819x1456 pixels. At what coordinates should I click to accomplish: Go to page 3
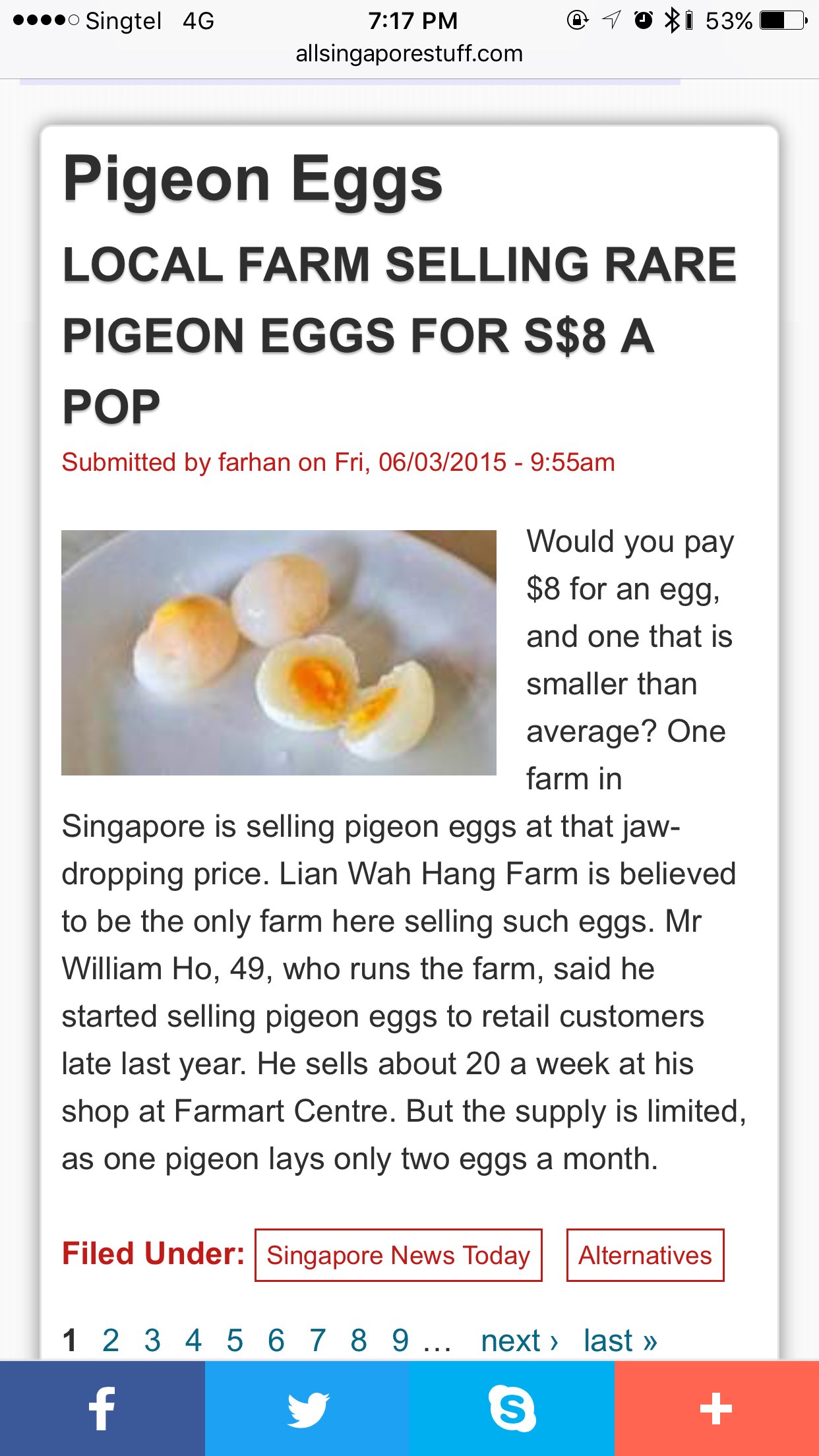point(152,1341)
